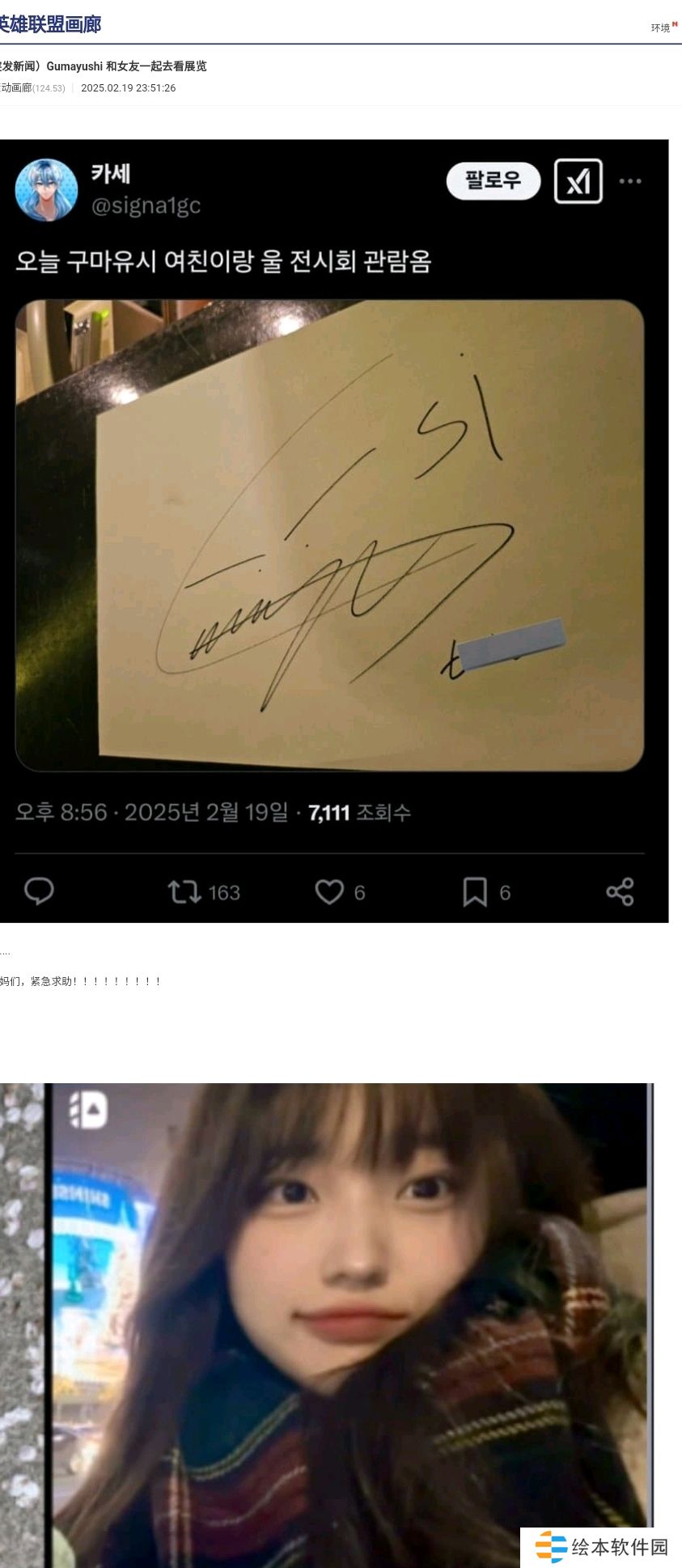Tap the 环境 link in the header

tap(660, 28)
